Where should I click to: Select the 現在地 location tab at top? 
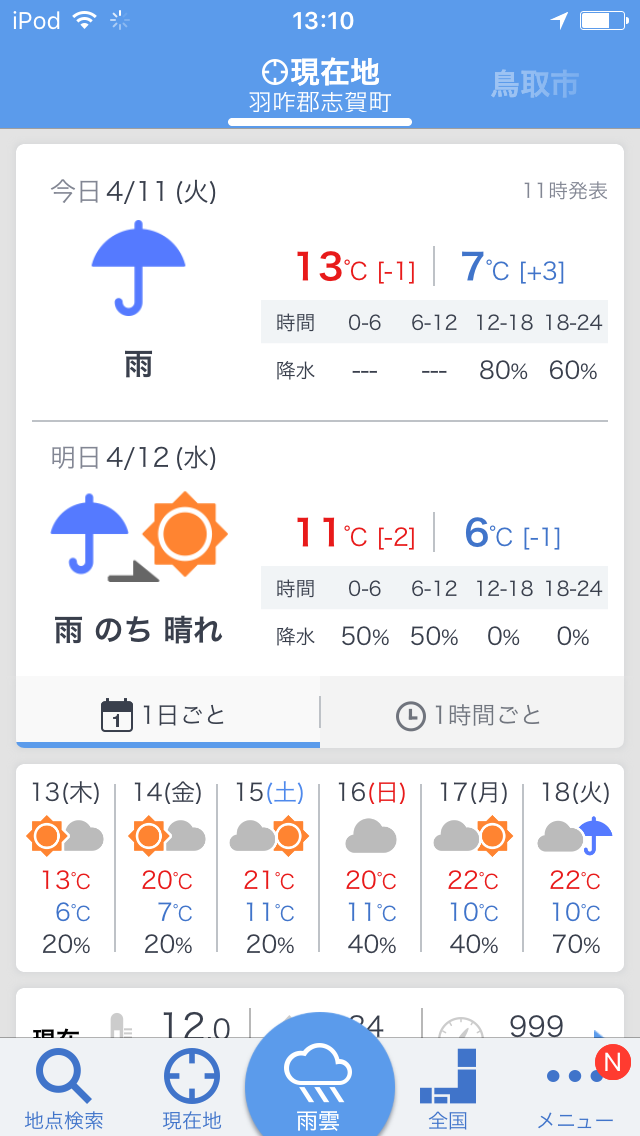point(320,88)
